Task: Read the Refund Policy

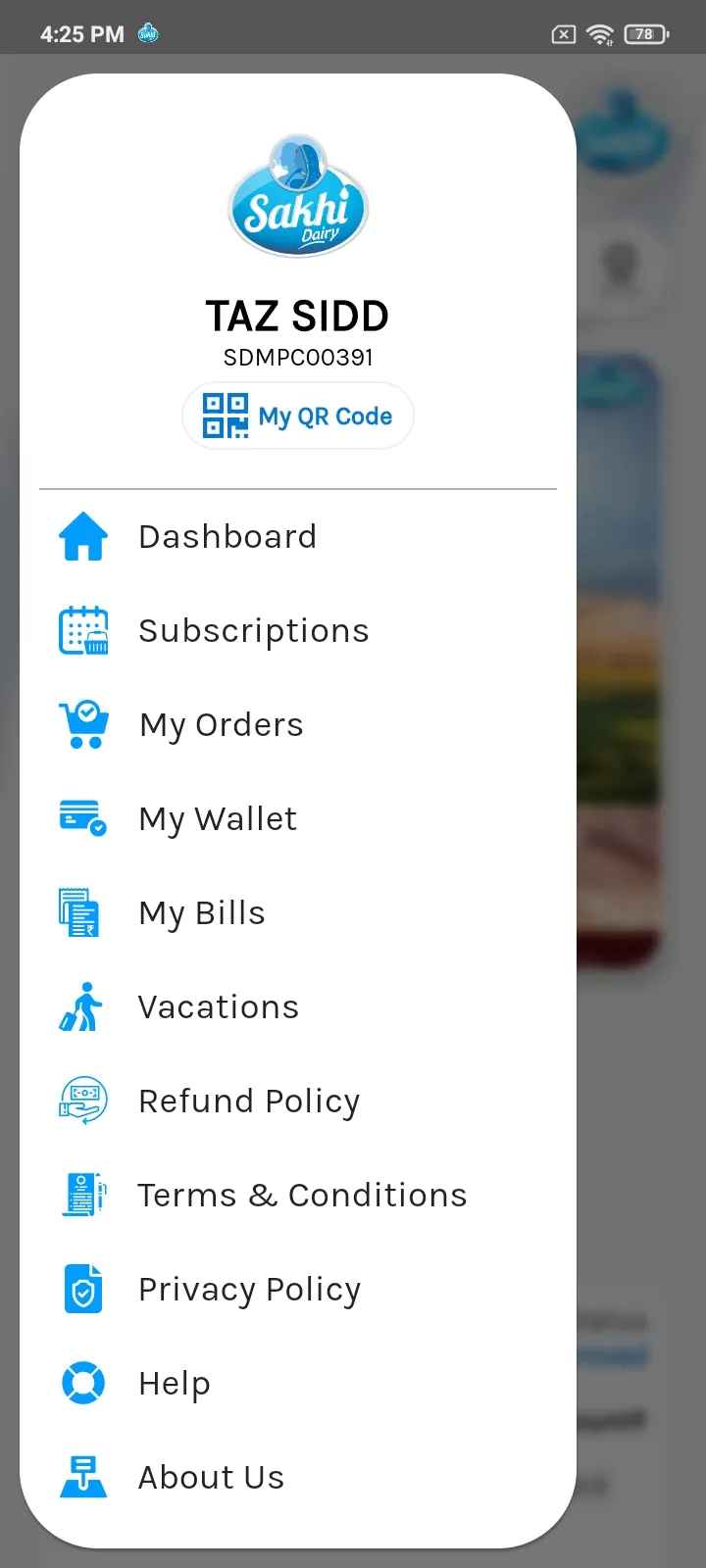Action: [x=249, y=1102]
